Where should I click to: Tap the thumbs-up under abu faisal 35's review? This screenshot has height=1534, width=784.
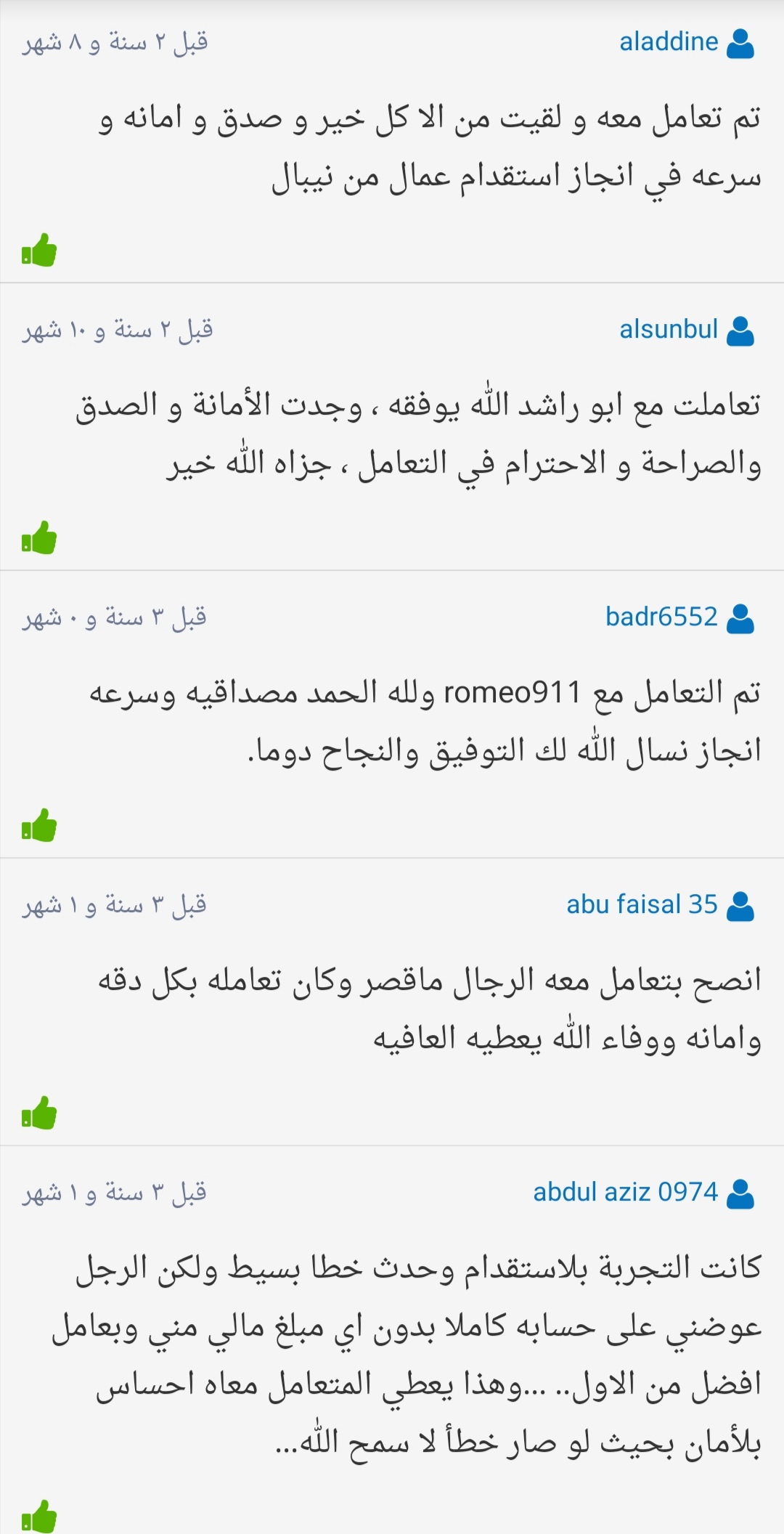(x=39, y=1113)
